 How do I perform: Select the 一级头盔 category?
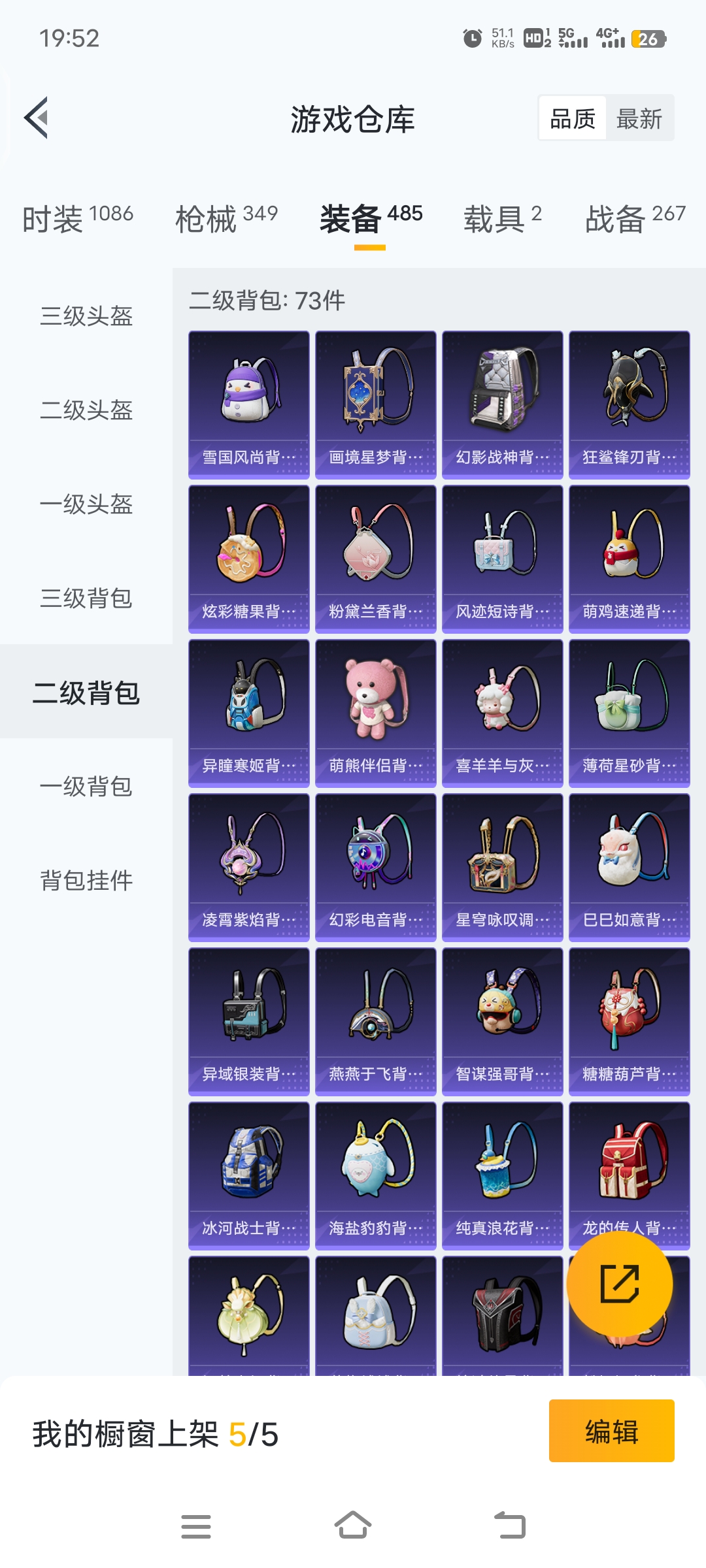[86, 504]
